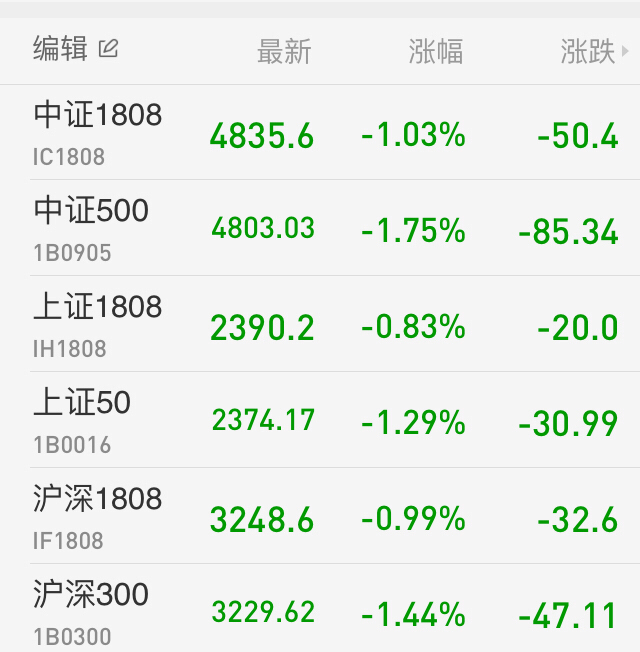View 沪深300 index details
The height and width of the screenshot is (652, 640).
pos(320,608)
